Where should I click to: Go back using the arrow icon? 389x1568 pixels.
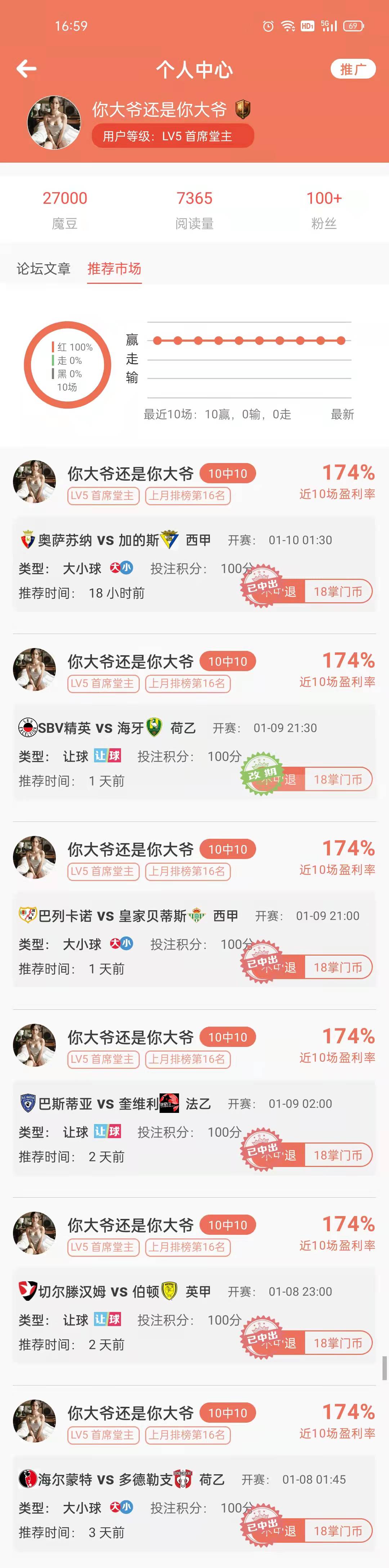click(26, 69)
